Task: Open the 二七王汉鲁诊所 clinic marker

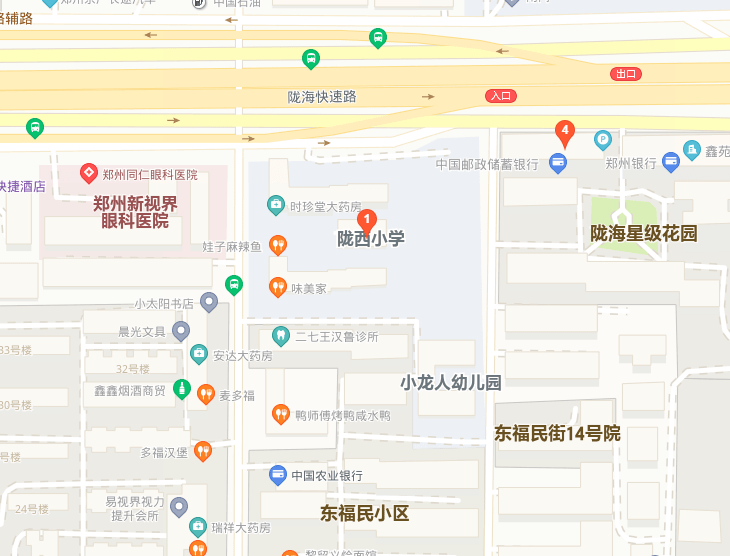Action: click(281, 336)
